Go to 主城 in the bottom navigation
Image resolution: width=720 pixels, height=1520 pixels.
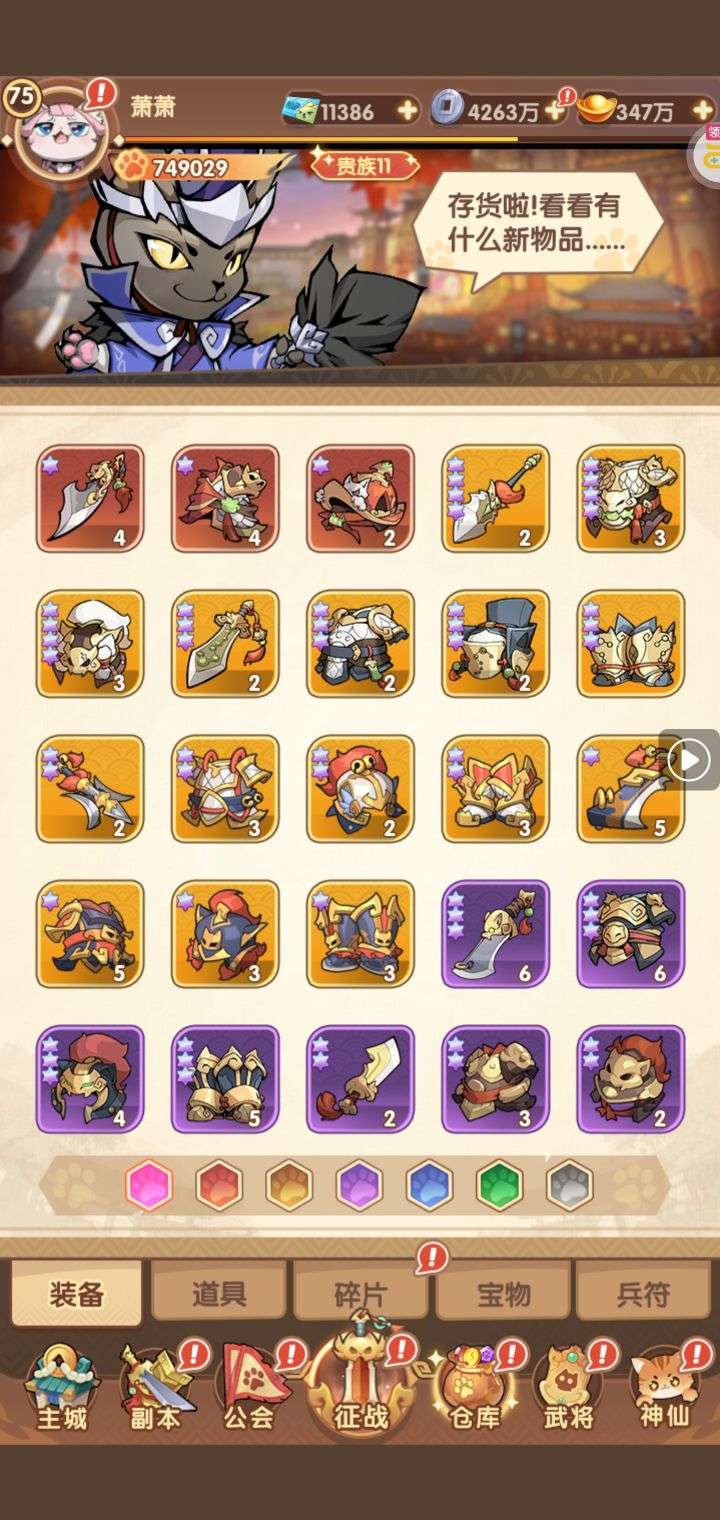point(62,1390)
